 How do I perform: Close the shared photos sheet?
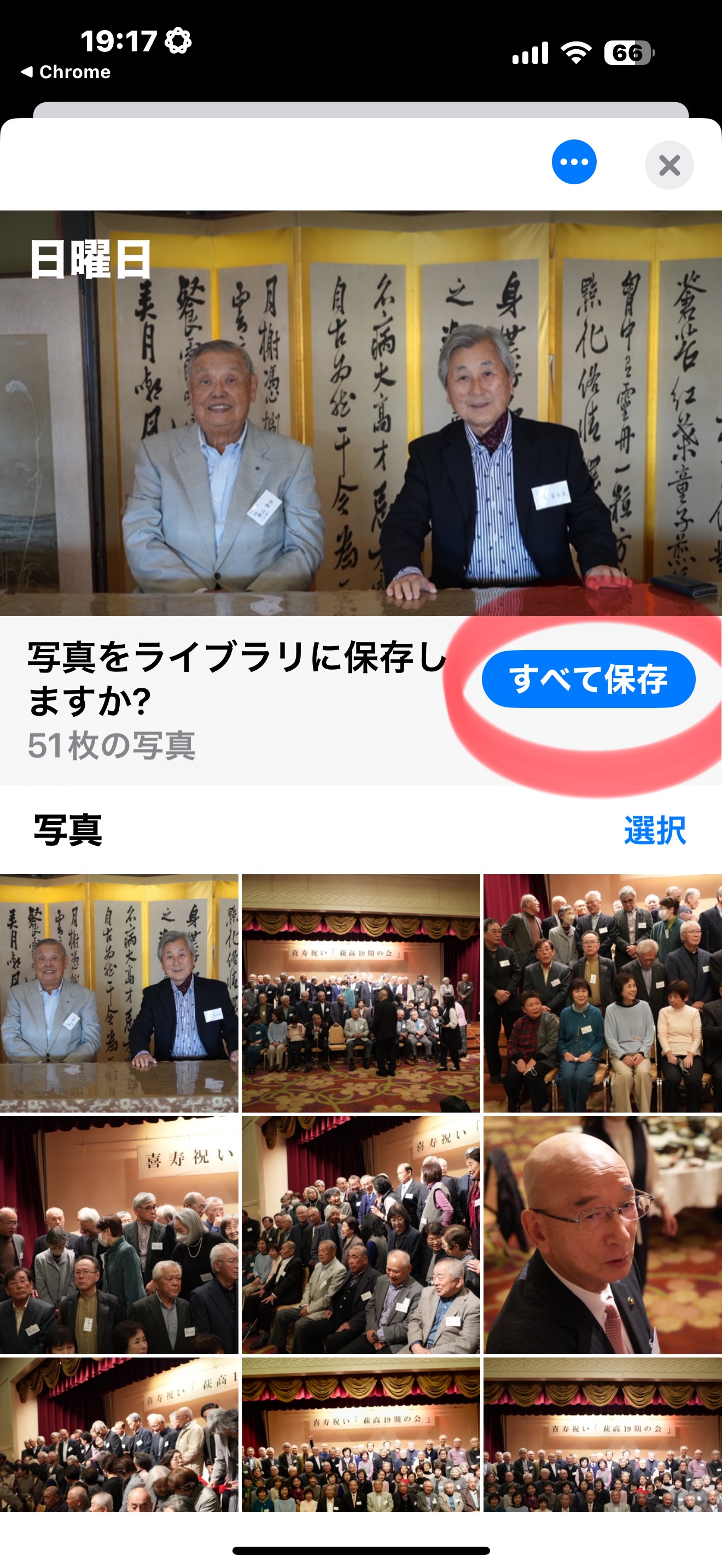click(x=669, y=165)
